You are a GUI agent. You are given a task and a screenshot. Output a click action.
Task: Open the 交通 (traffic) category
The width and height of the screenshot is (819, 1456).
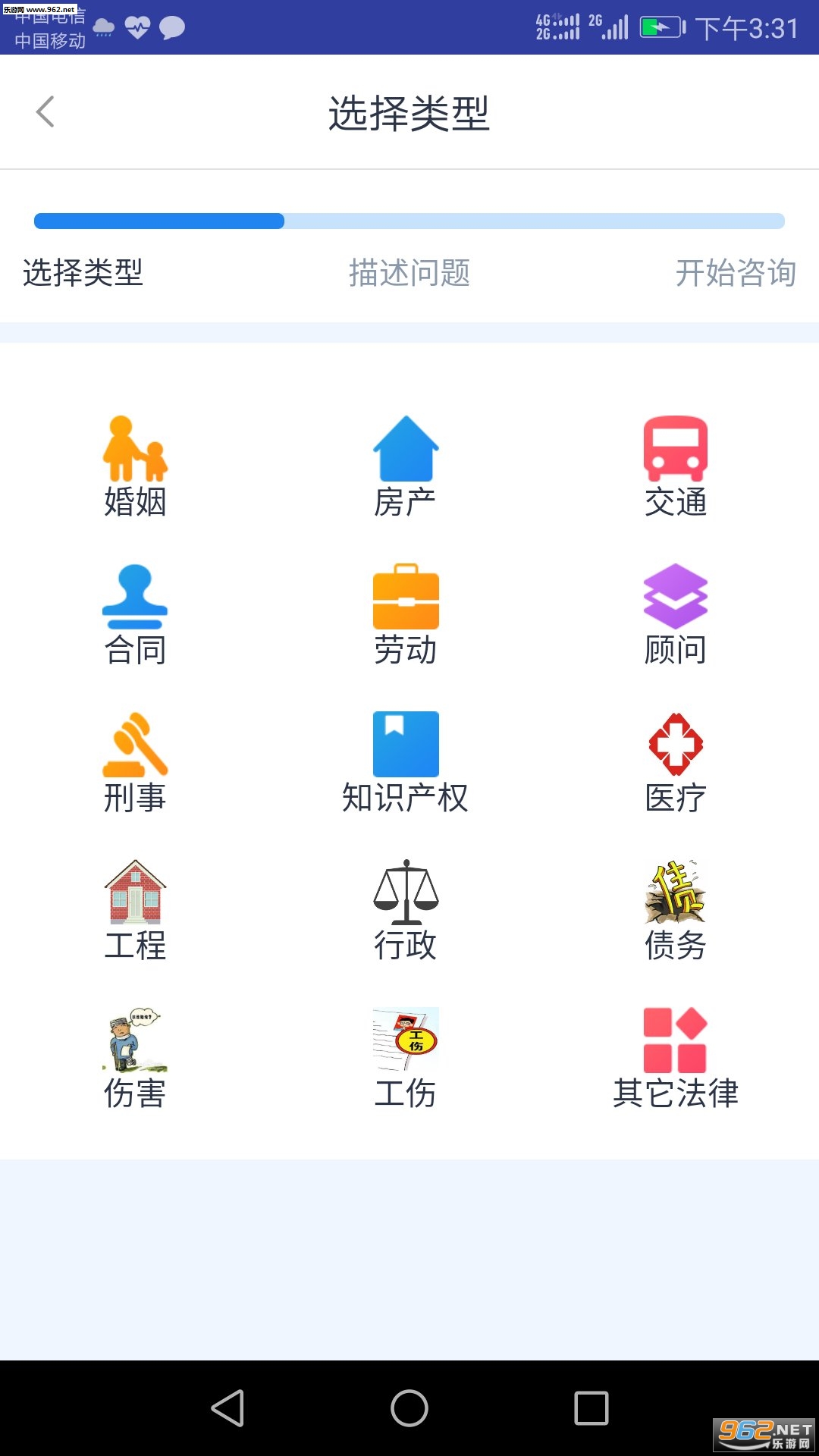tap(675, 466)
